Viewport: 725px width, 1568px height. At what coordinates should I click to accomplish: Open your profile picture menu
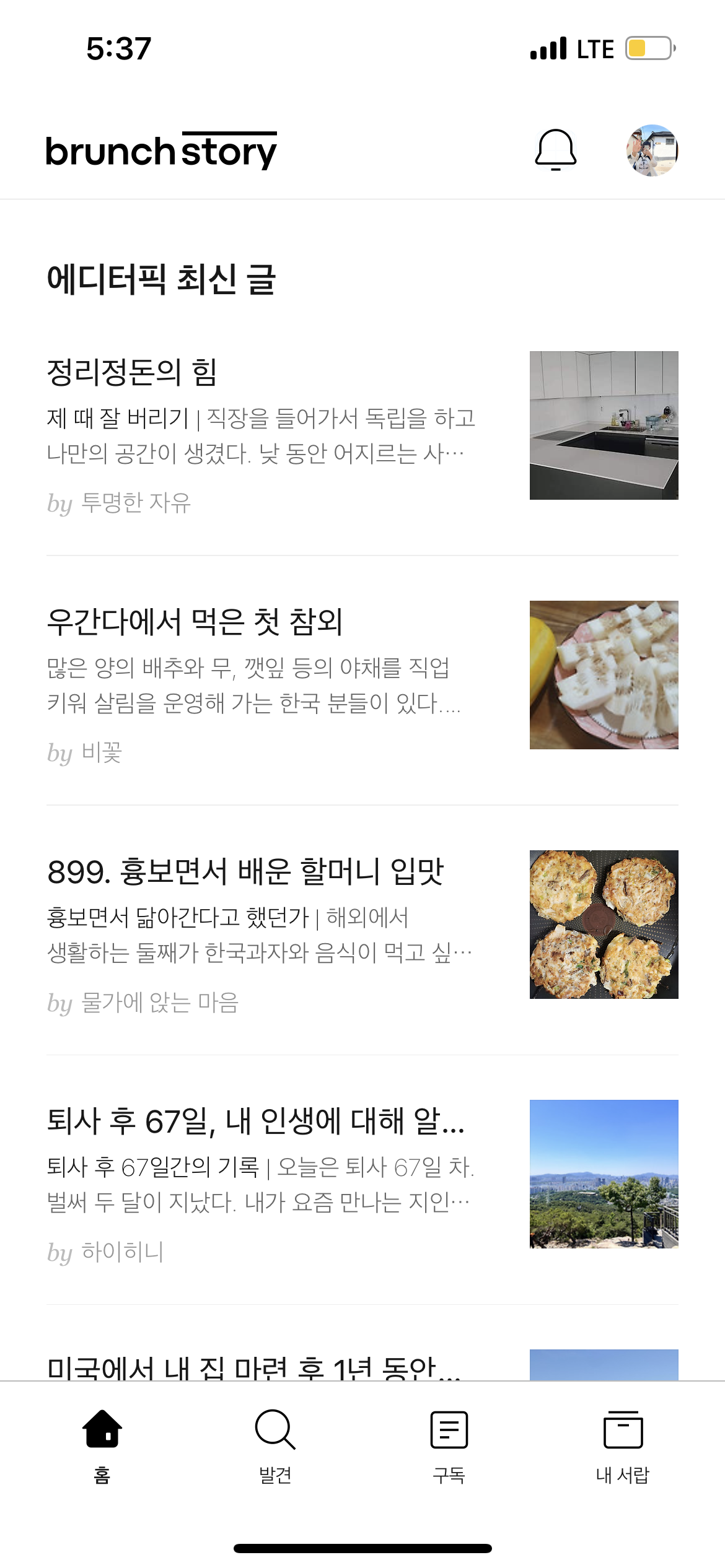(x=650, y=150)
